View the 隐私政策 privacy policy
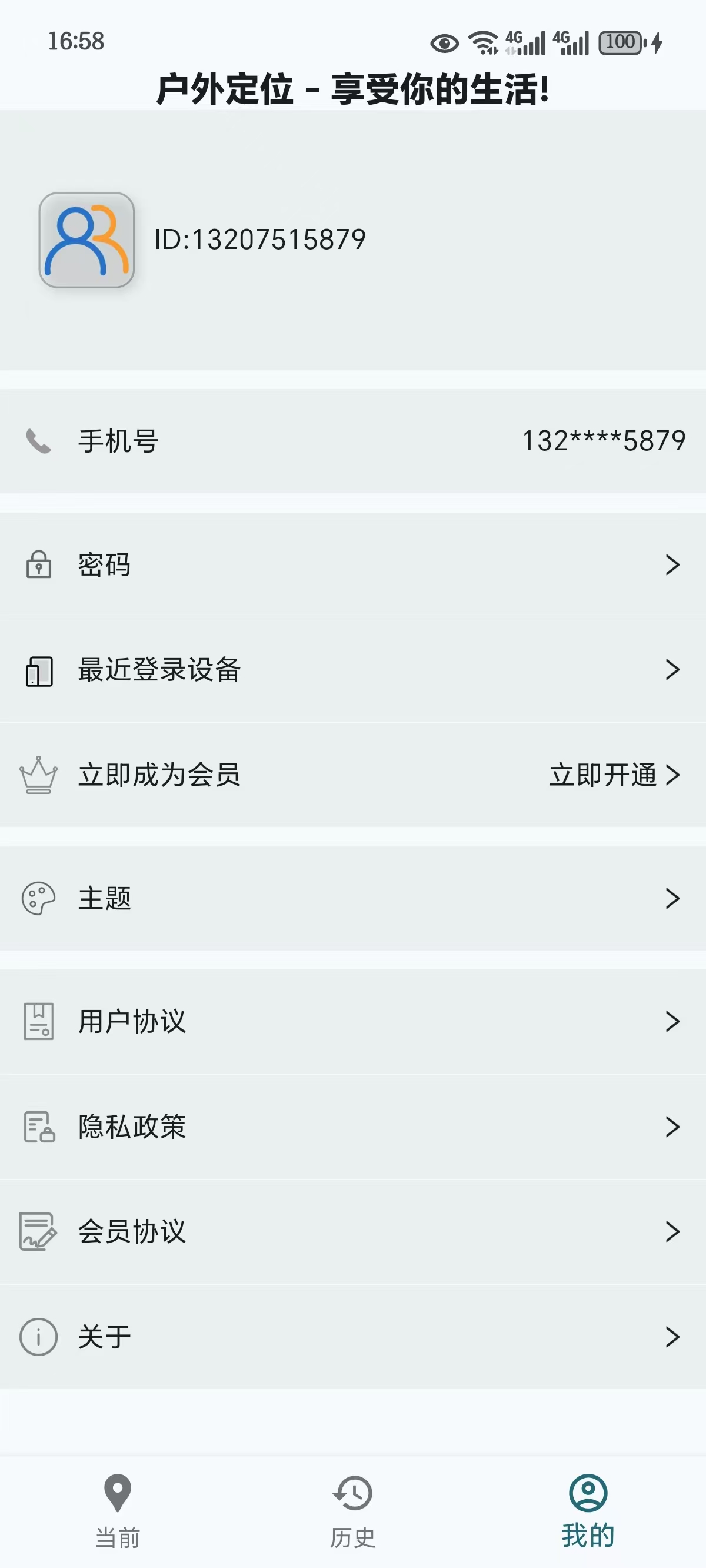This screenshot has width=706, height=1568. [x=353, y=1127]
